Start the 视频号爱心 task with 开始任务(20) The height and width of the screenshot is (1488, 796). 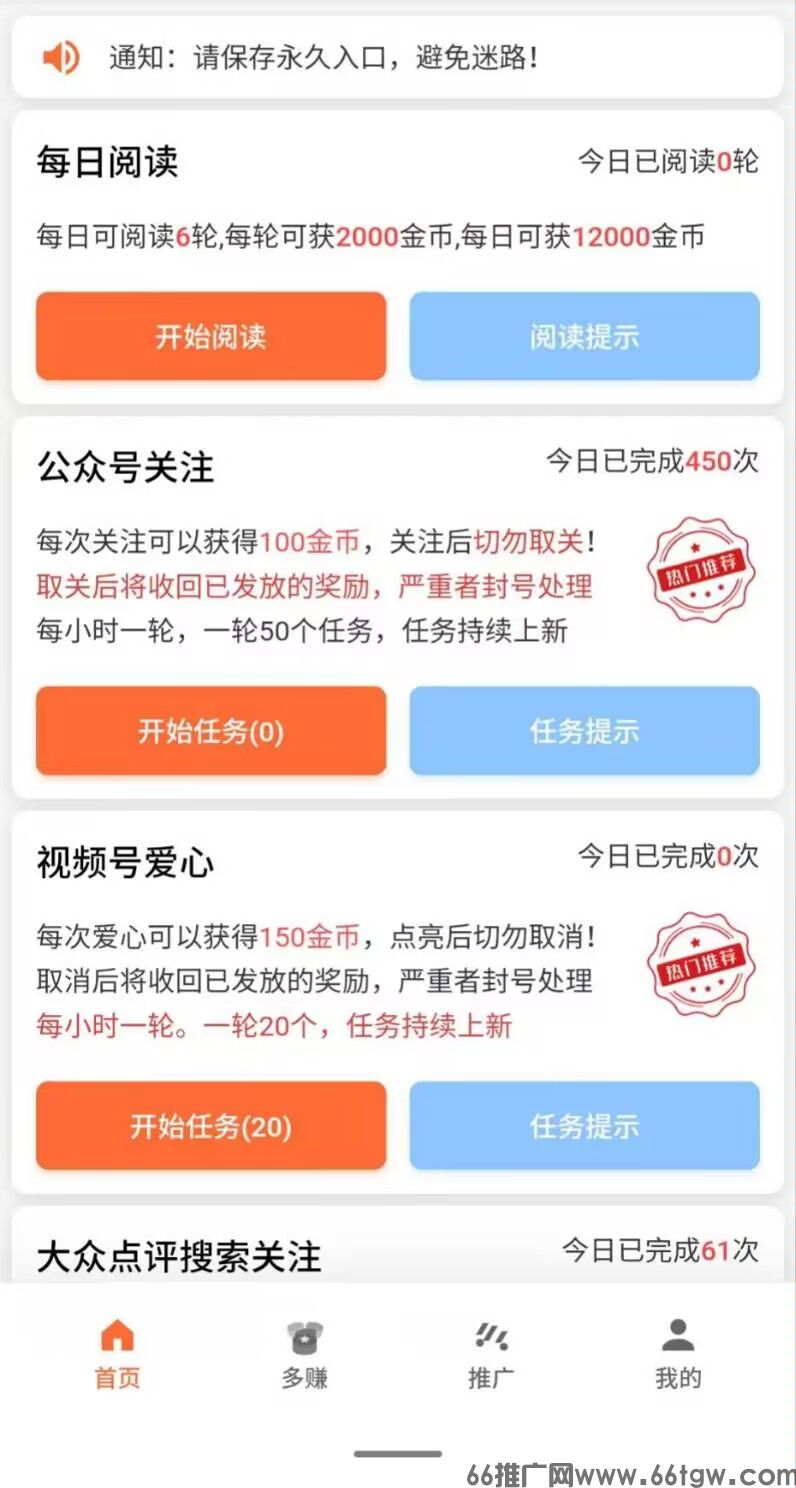click(x=211, y=1126)
